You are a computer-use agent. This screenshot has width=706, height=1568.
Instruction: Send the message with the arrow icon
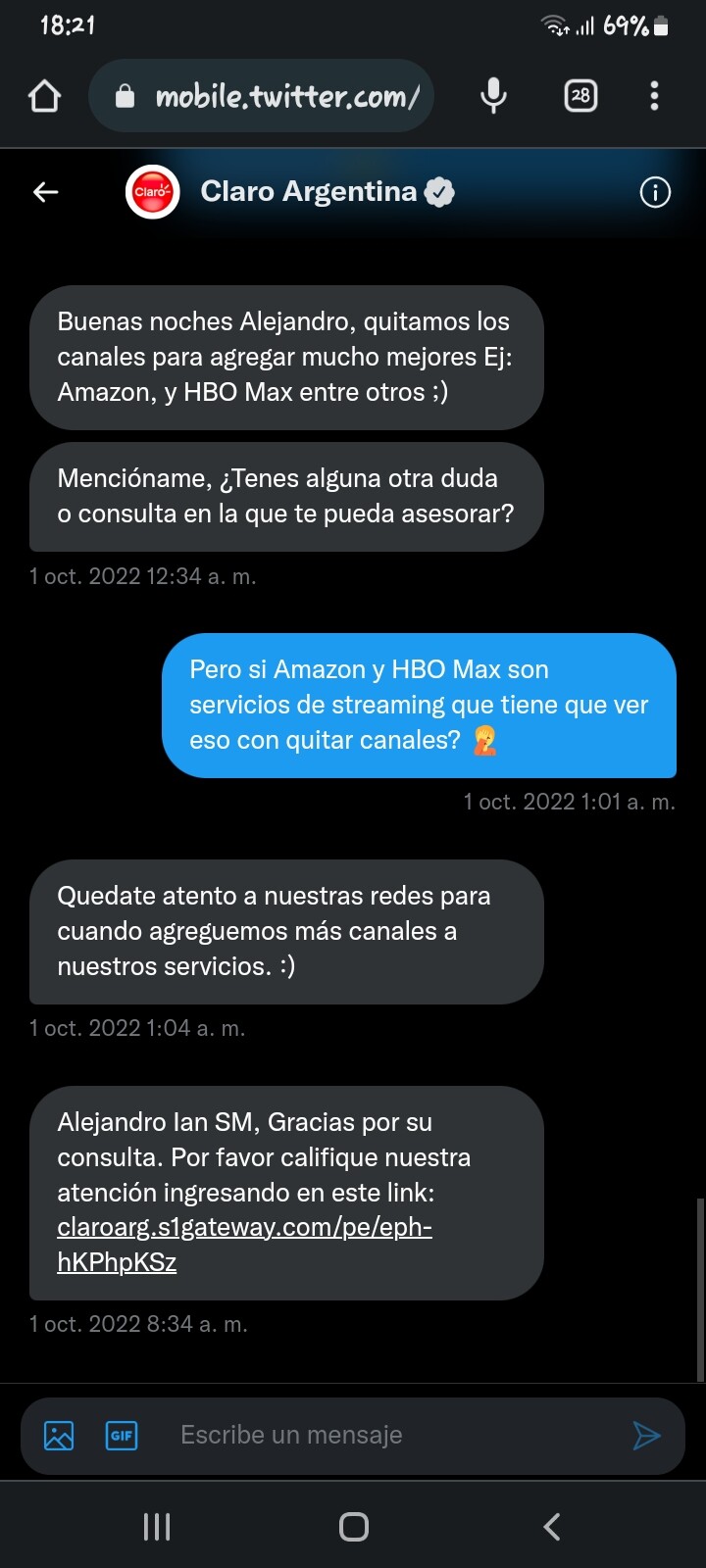tap(646, 1436)
